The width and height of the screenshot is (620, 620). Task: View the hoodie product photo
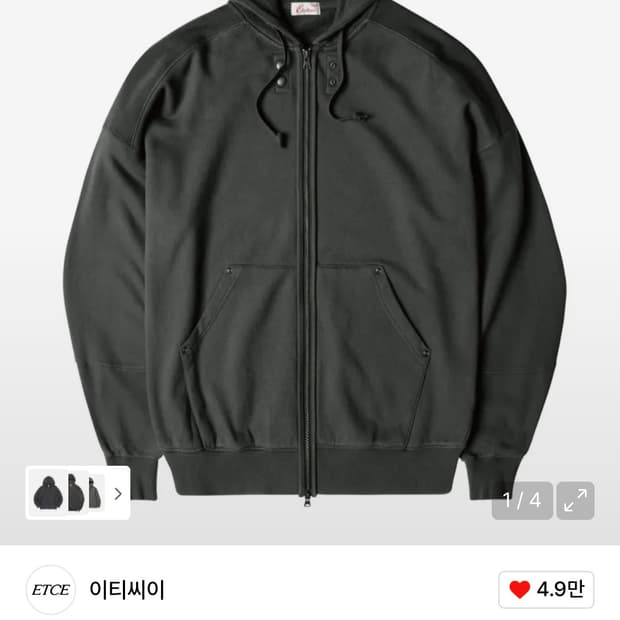point(310,250)
